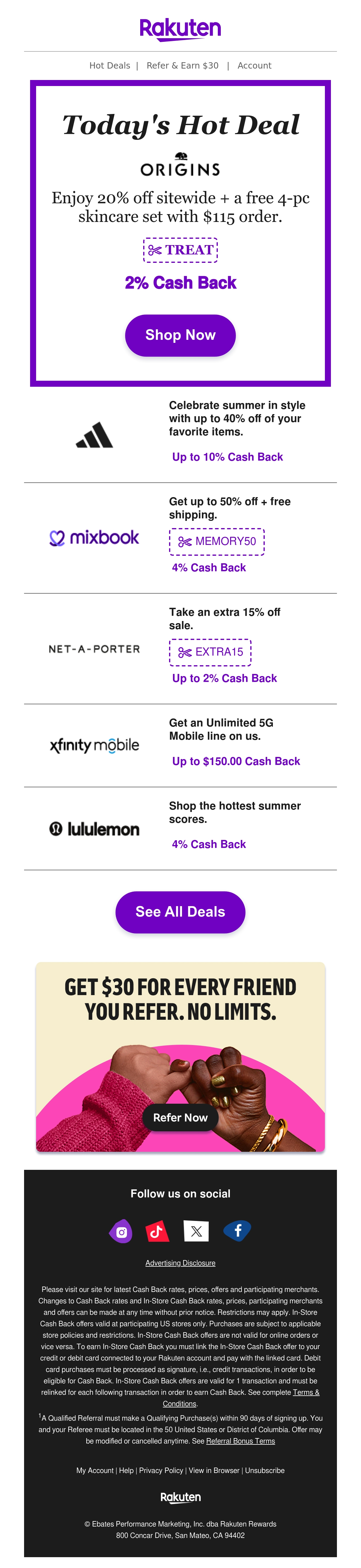Tap Refer Now on the referral banner
The width and height of the screenshot is (361, 1568).
pyautogui.click(x=180, y=1118)
